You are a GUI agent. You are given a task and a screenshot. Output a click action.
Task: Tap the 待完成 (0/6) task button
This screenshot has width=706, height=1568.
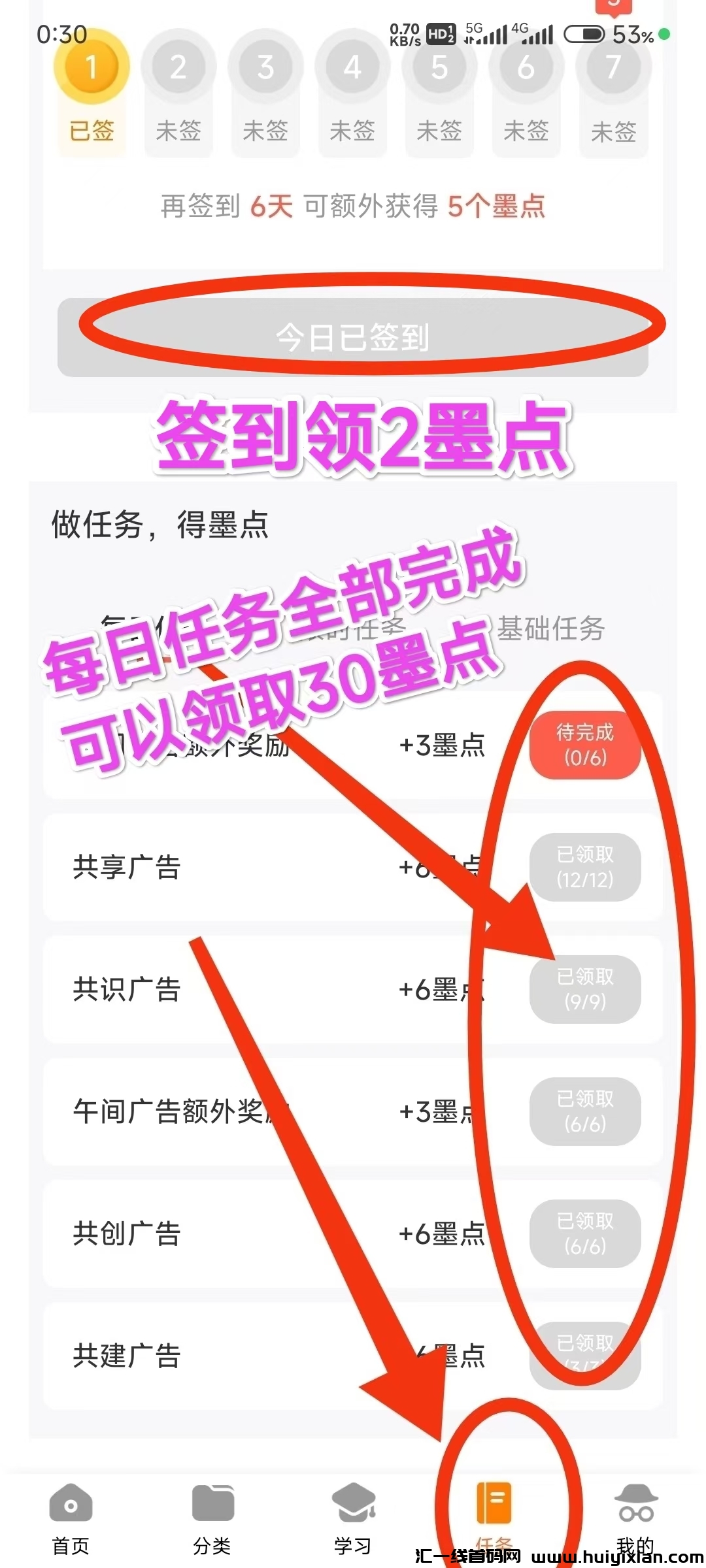(x=585, y=745)
